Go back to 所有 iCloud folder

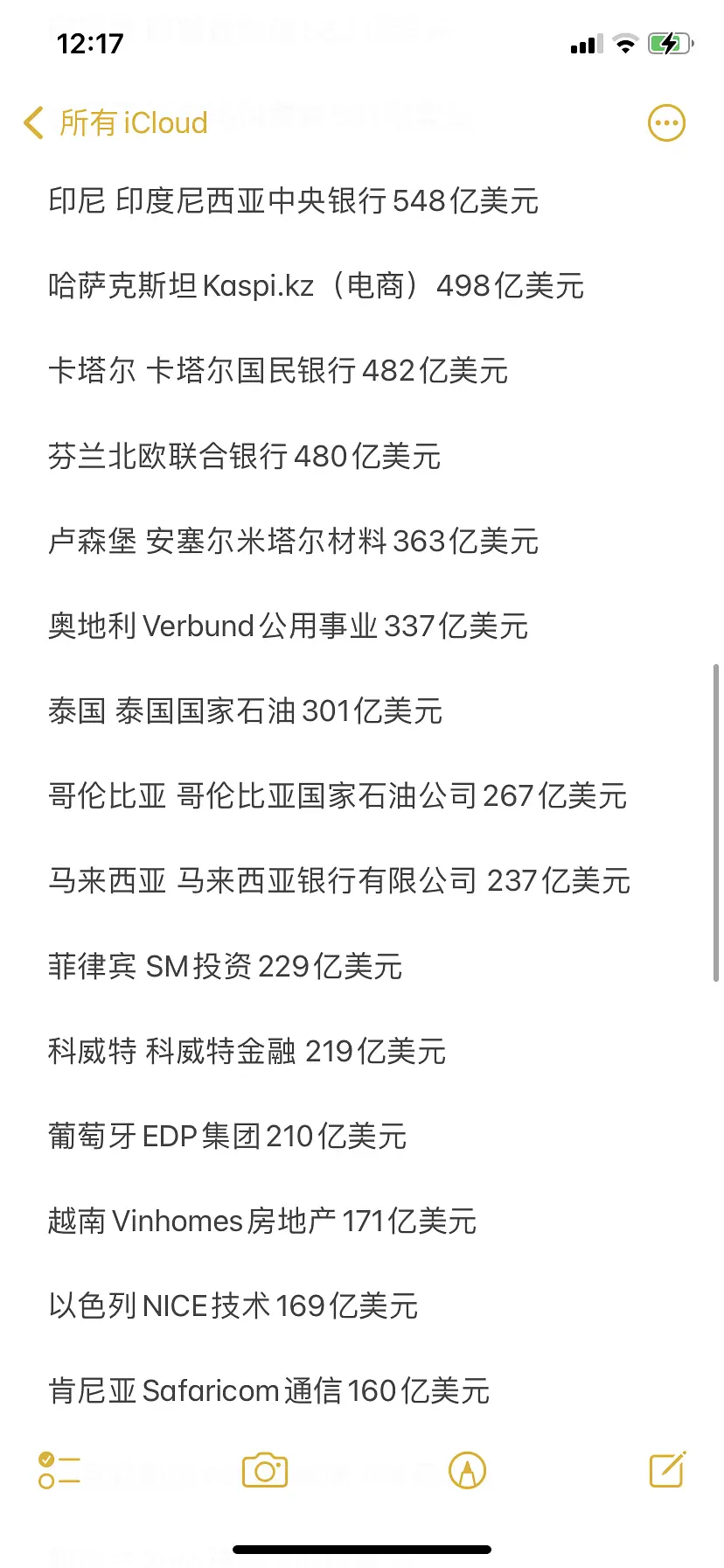pos(115,123)
